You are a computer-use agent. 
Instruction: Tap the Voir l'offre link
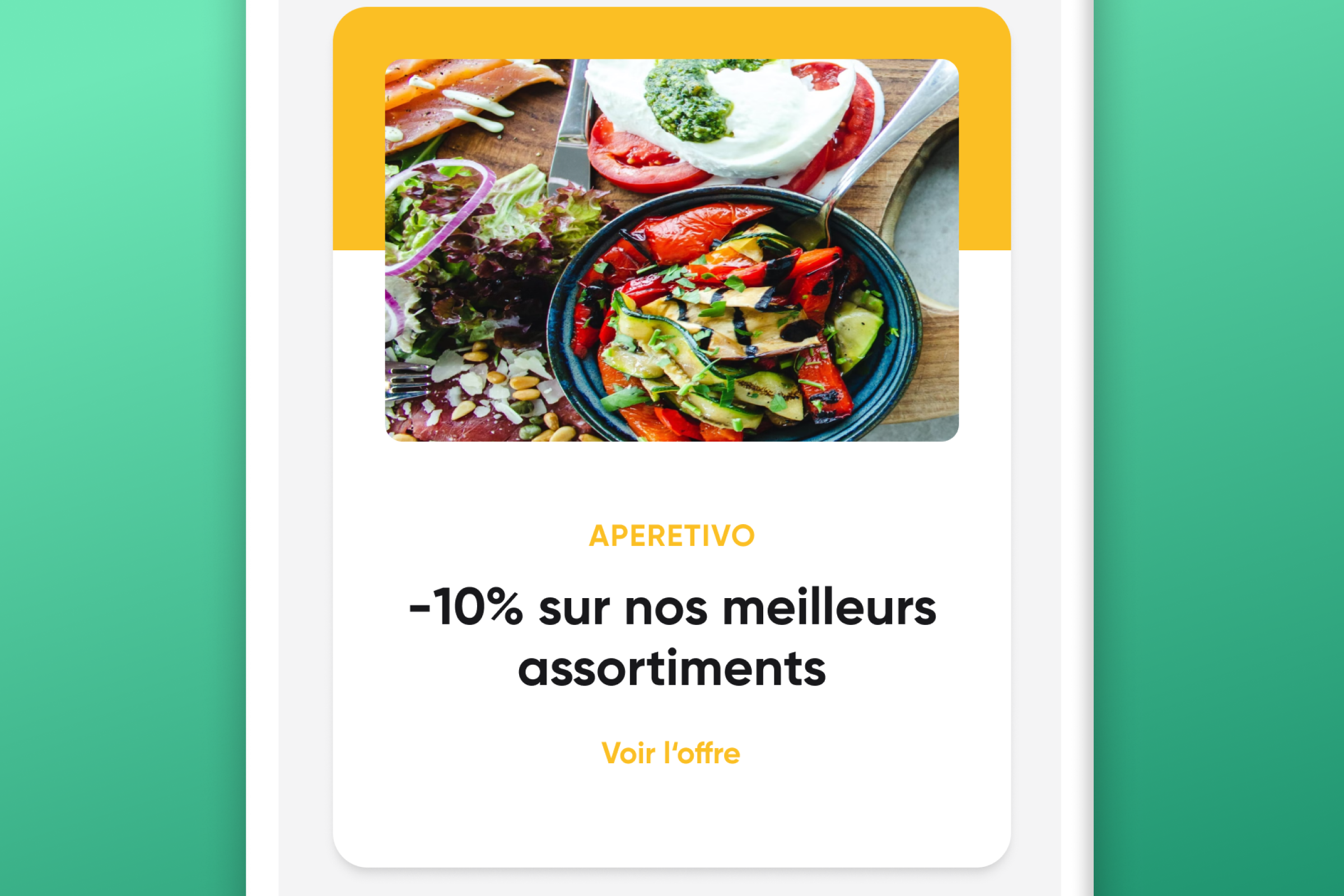[x=671, y=753]
